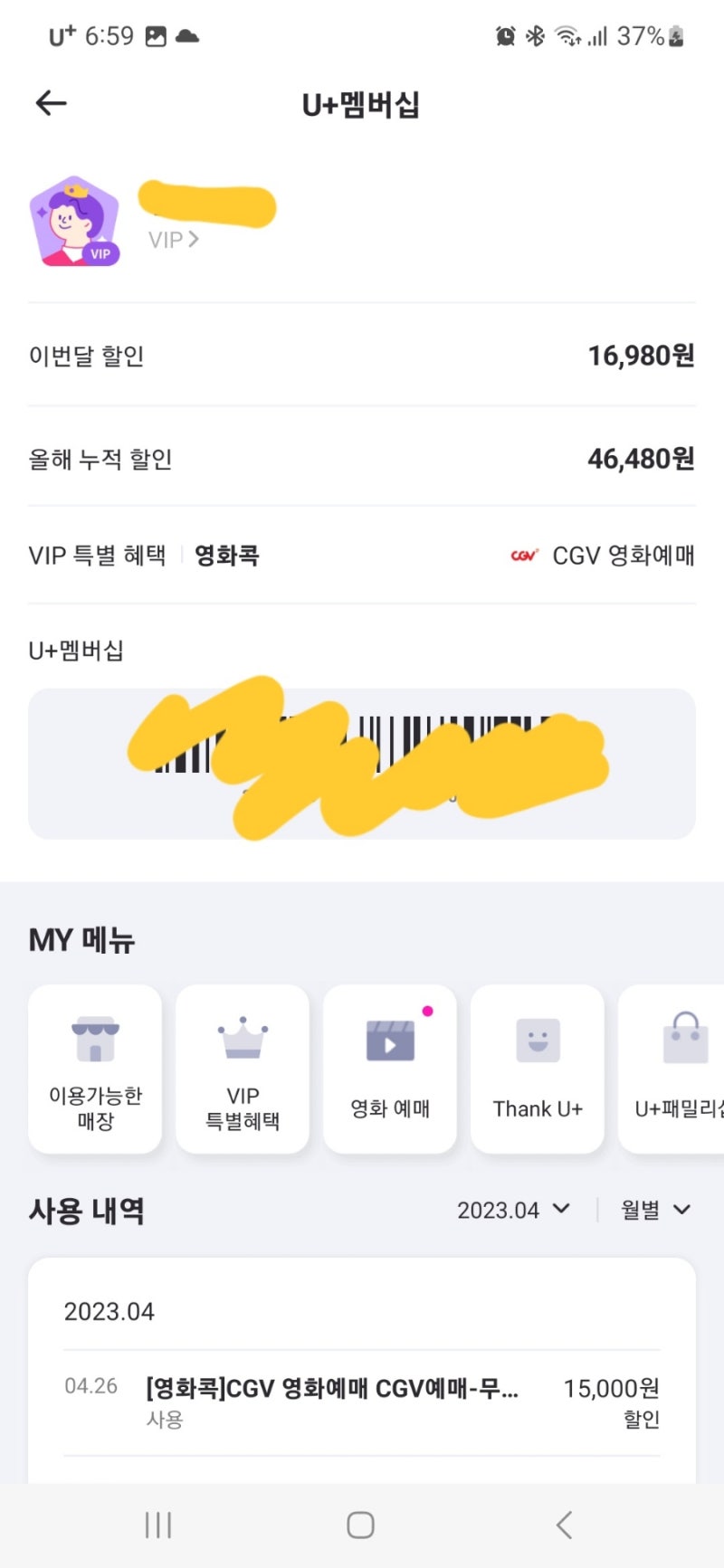Screen dimensions: 724x1568
Task: Tap the back arrow at top left
Action: point(51,102)
